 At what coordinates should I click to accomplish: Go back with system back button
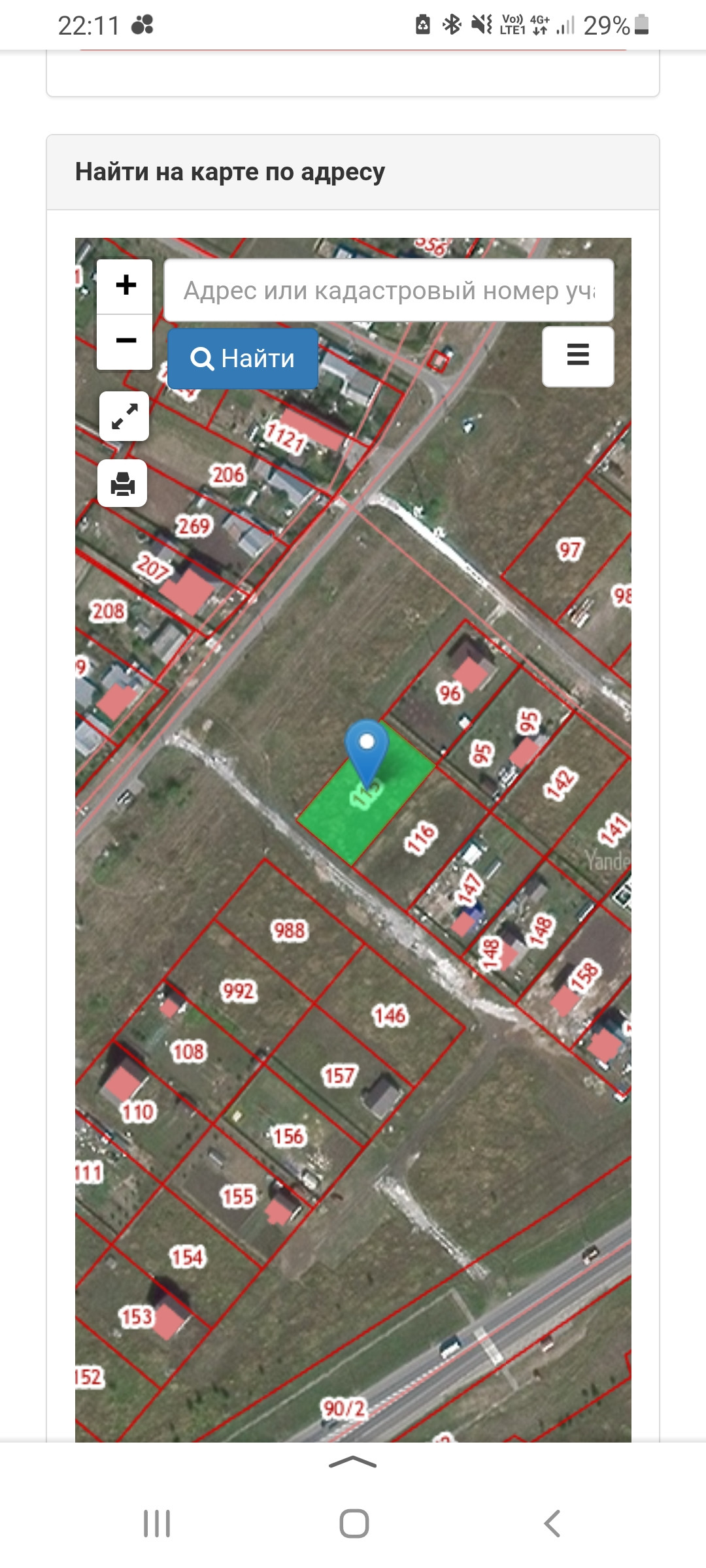[x=552, y=1524]
